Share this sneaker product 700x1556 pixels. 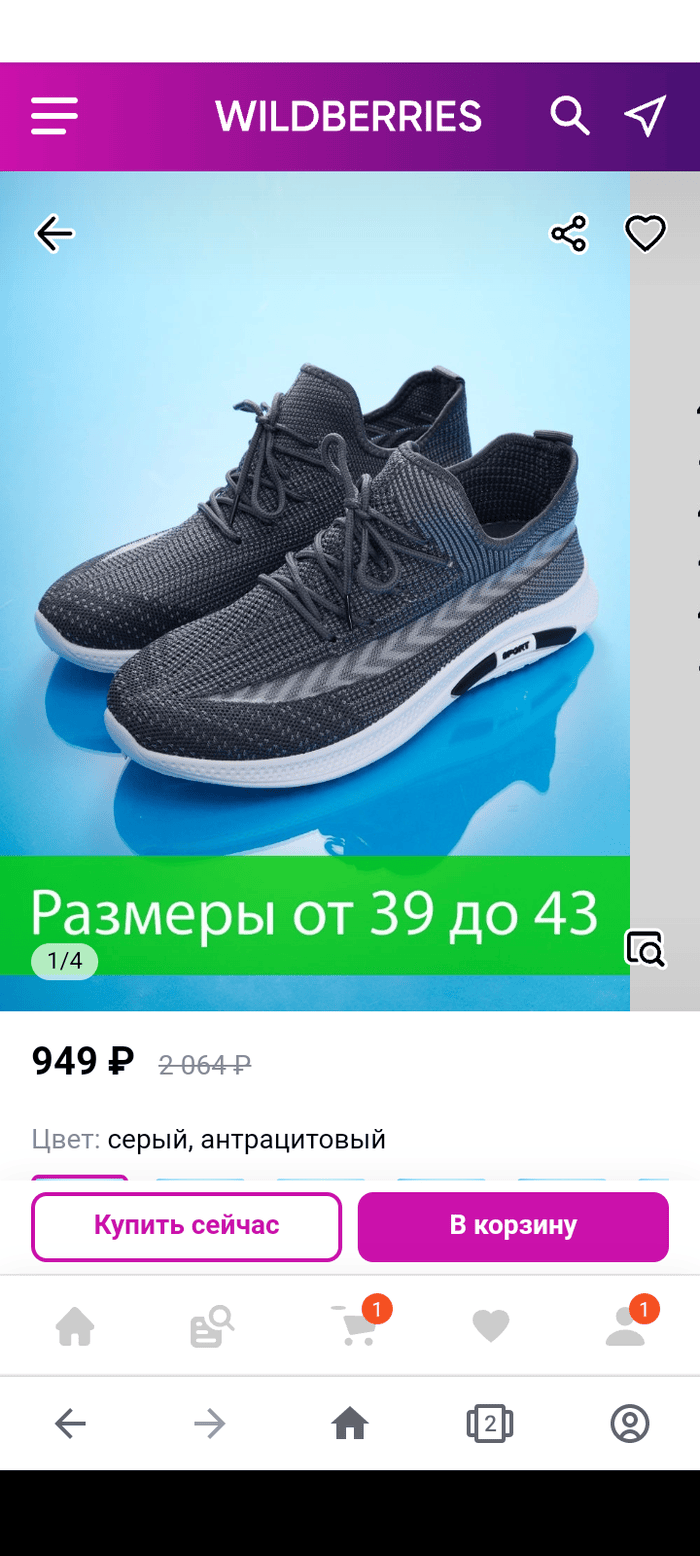coord(569,234)
